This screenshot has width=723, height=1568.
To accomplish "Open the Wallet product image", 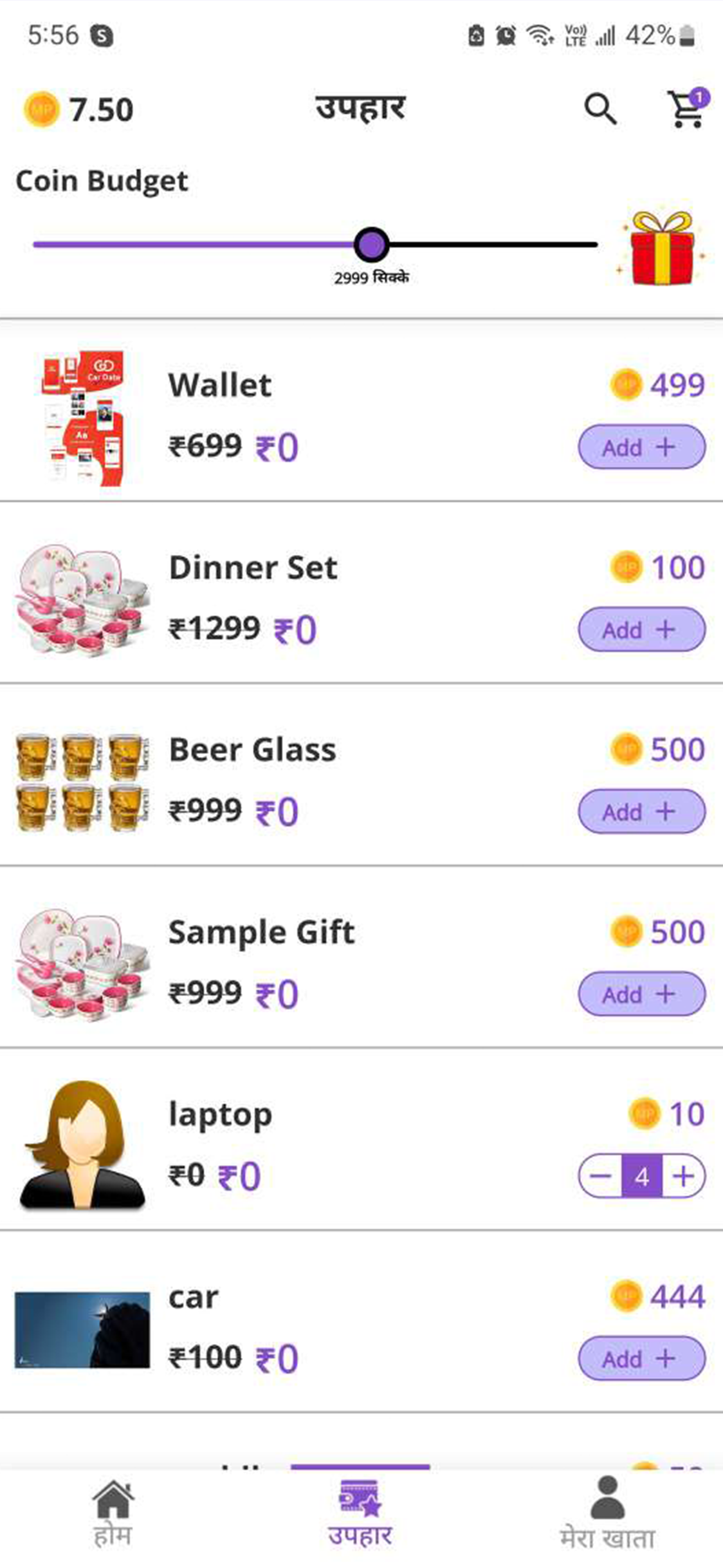I will (82, 416).
